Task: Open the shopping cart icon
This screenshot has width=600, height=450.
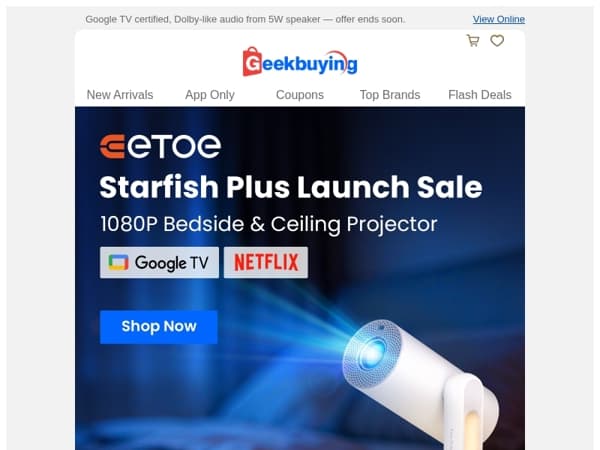Action: tap(473, 41)
